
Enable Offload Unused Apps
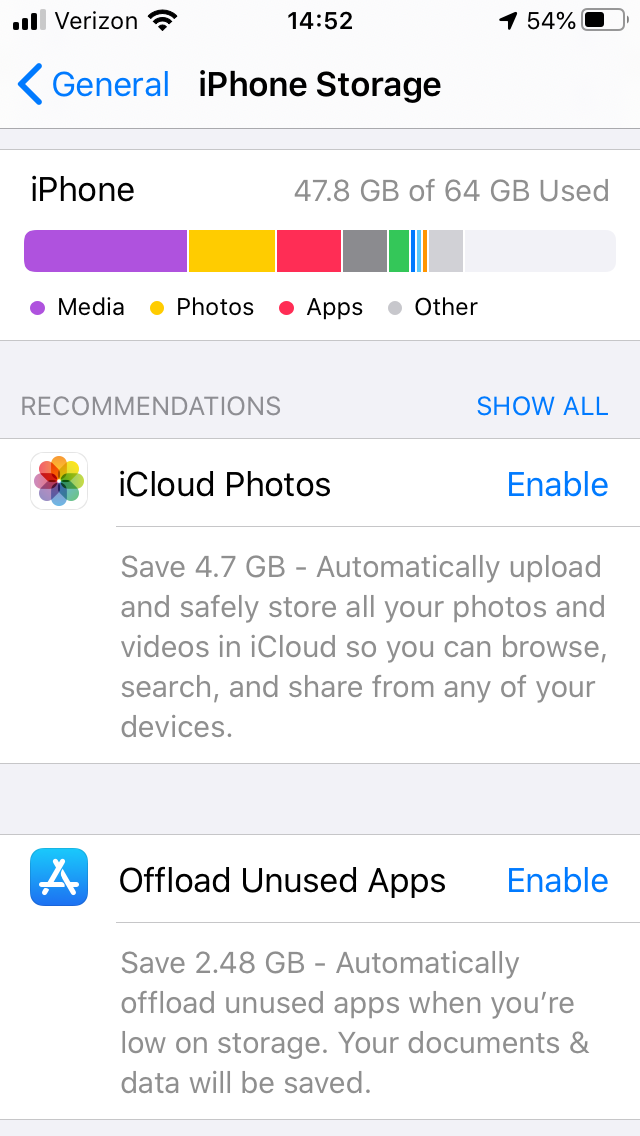pos(557,880)
